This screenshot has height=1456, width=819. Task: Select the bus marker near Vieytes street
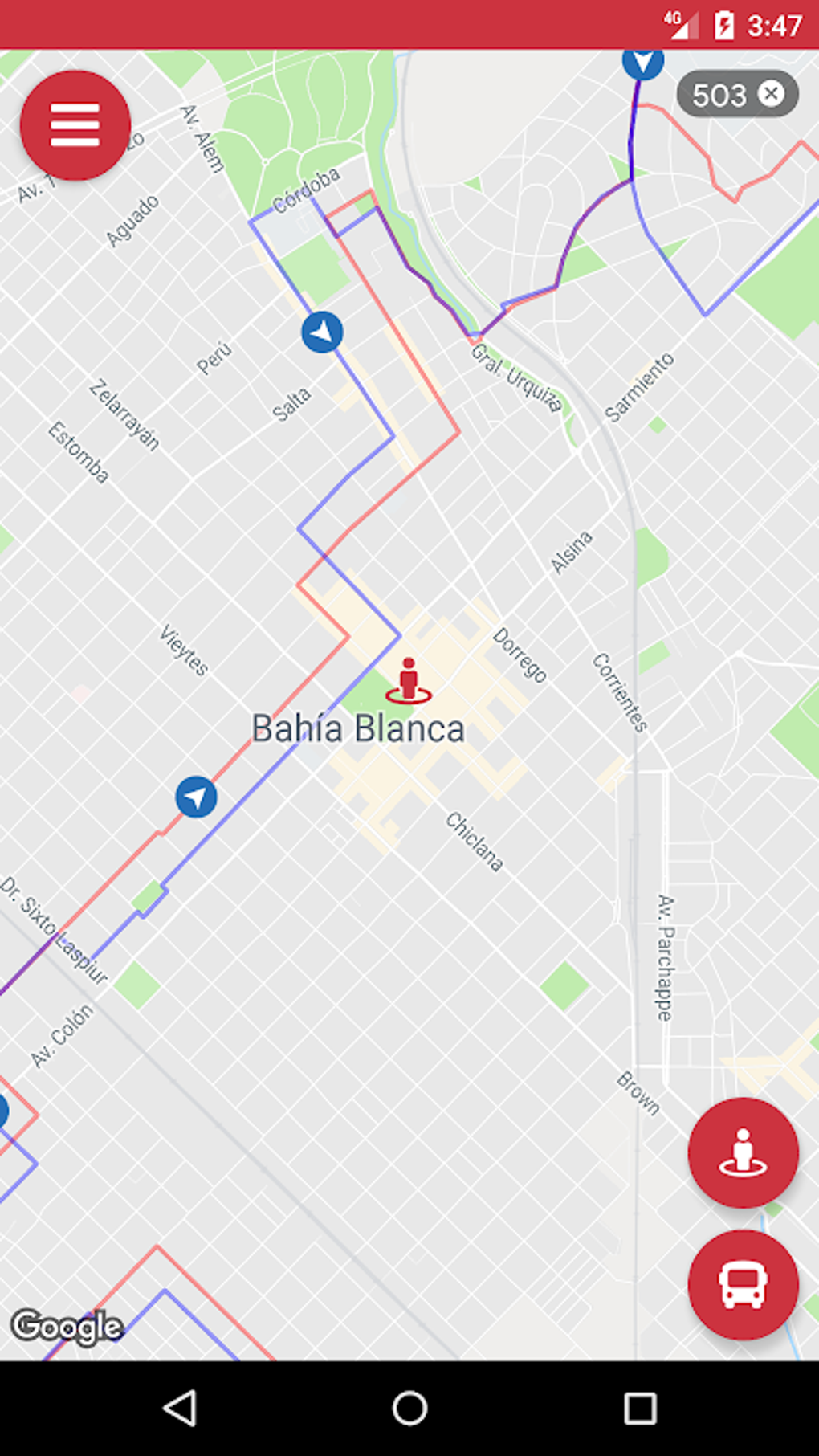[196, 797]
